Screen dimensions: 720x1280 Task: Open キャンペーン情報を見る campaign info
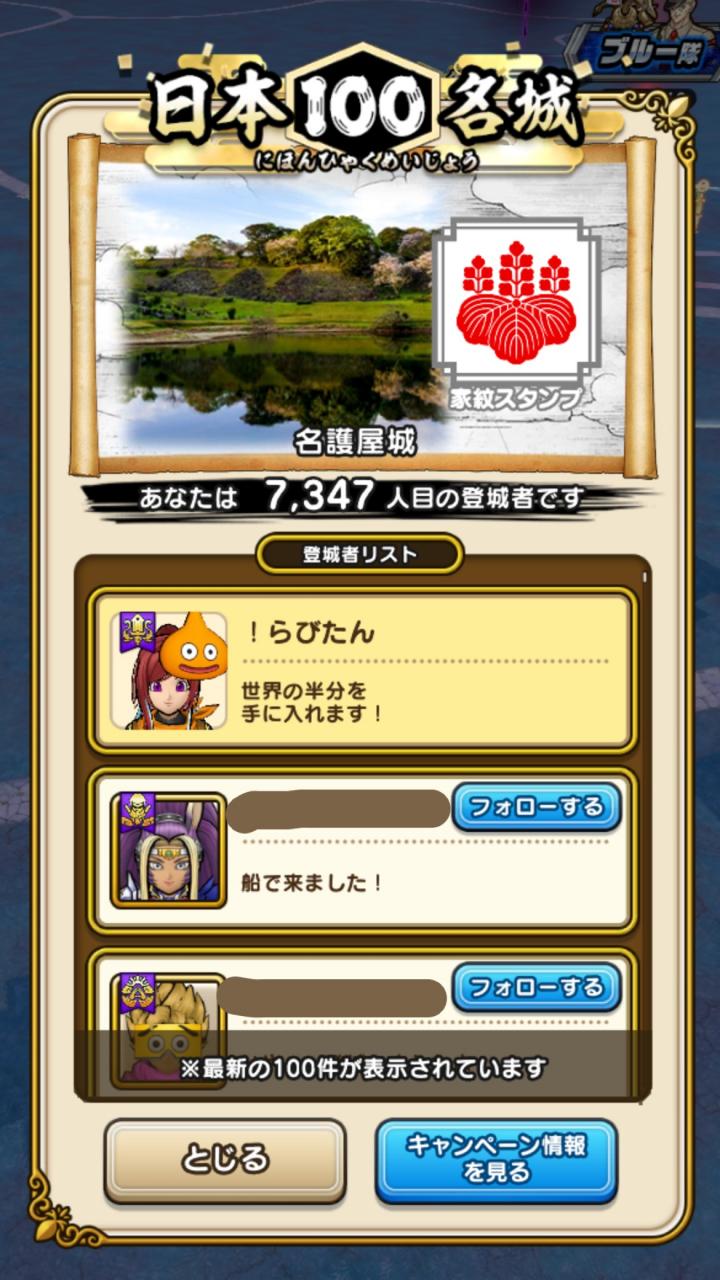pyautogui.click(x=496, y=1160)
